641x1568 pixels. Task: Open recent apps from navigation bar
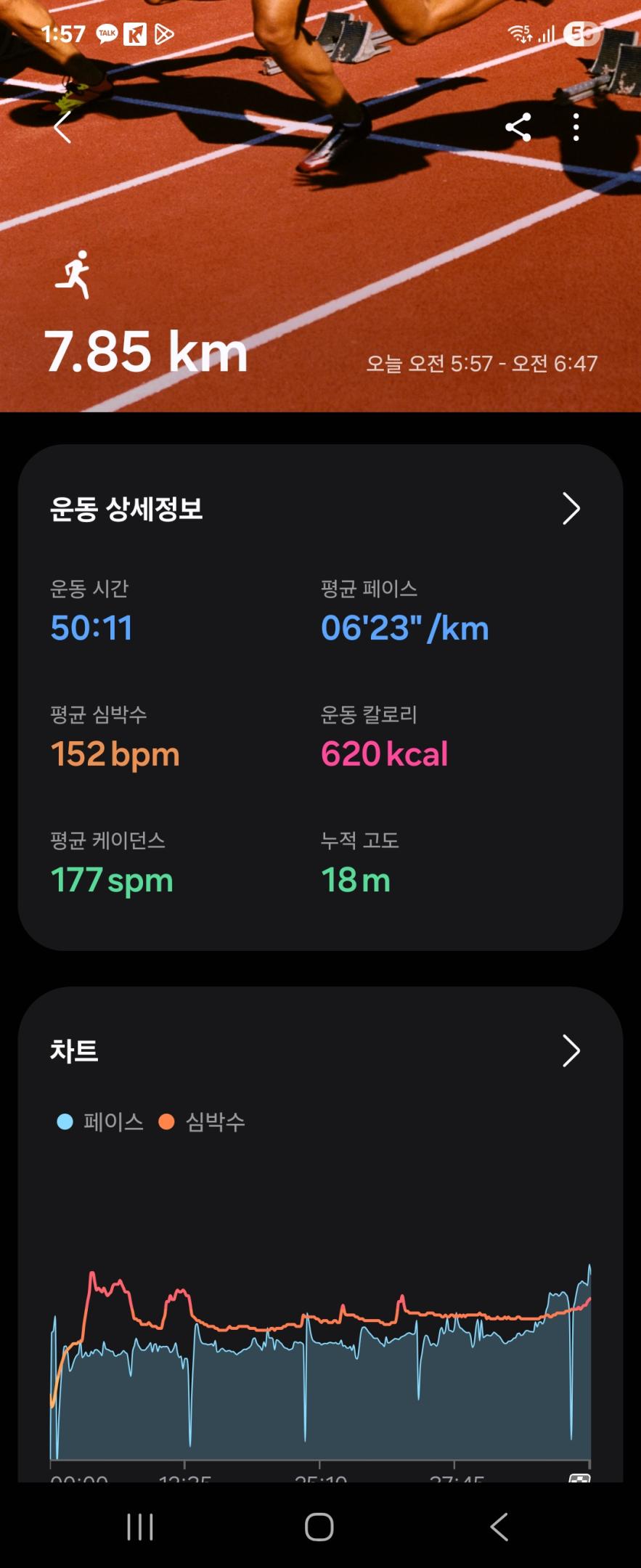tap(140, 1527)
